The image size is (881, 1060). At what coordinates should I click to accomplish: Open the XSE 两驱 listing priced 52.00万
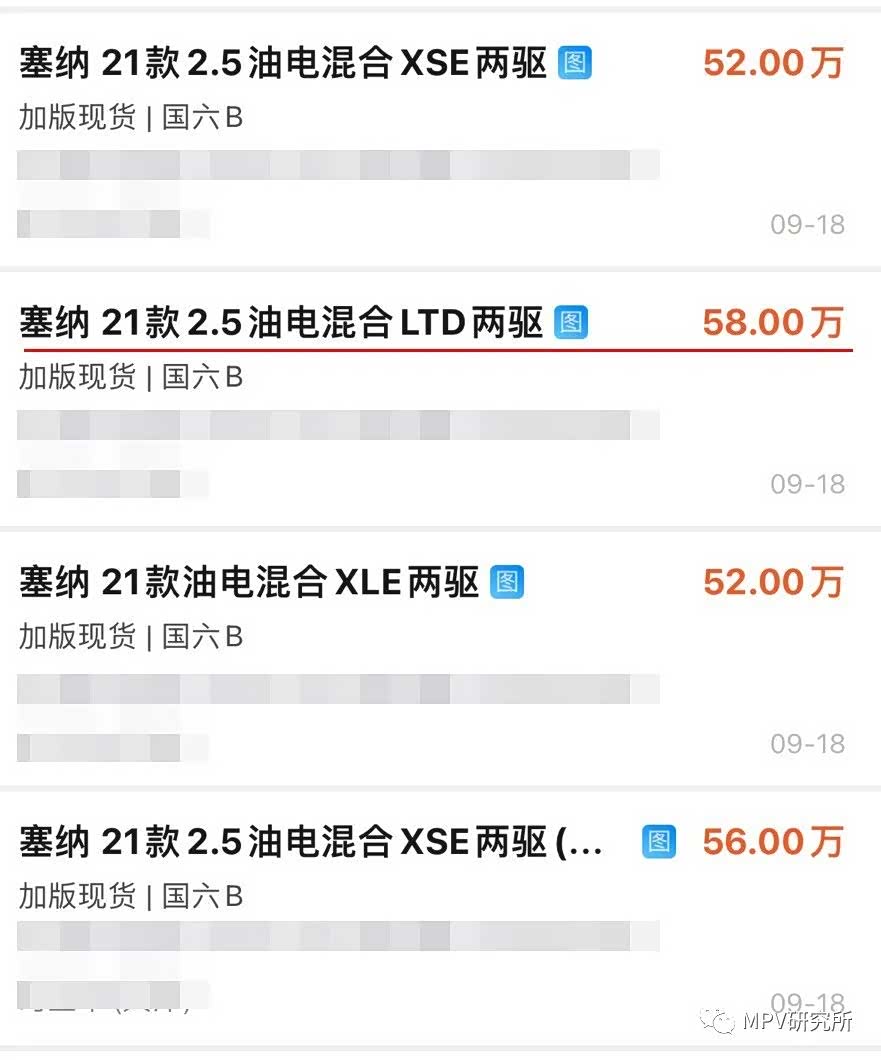tap(283, 64)
